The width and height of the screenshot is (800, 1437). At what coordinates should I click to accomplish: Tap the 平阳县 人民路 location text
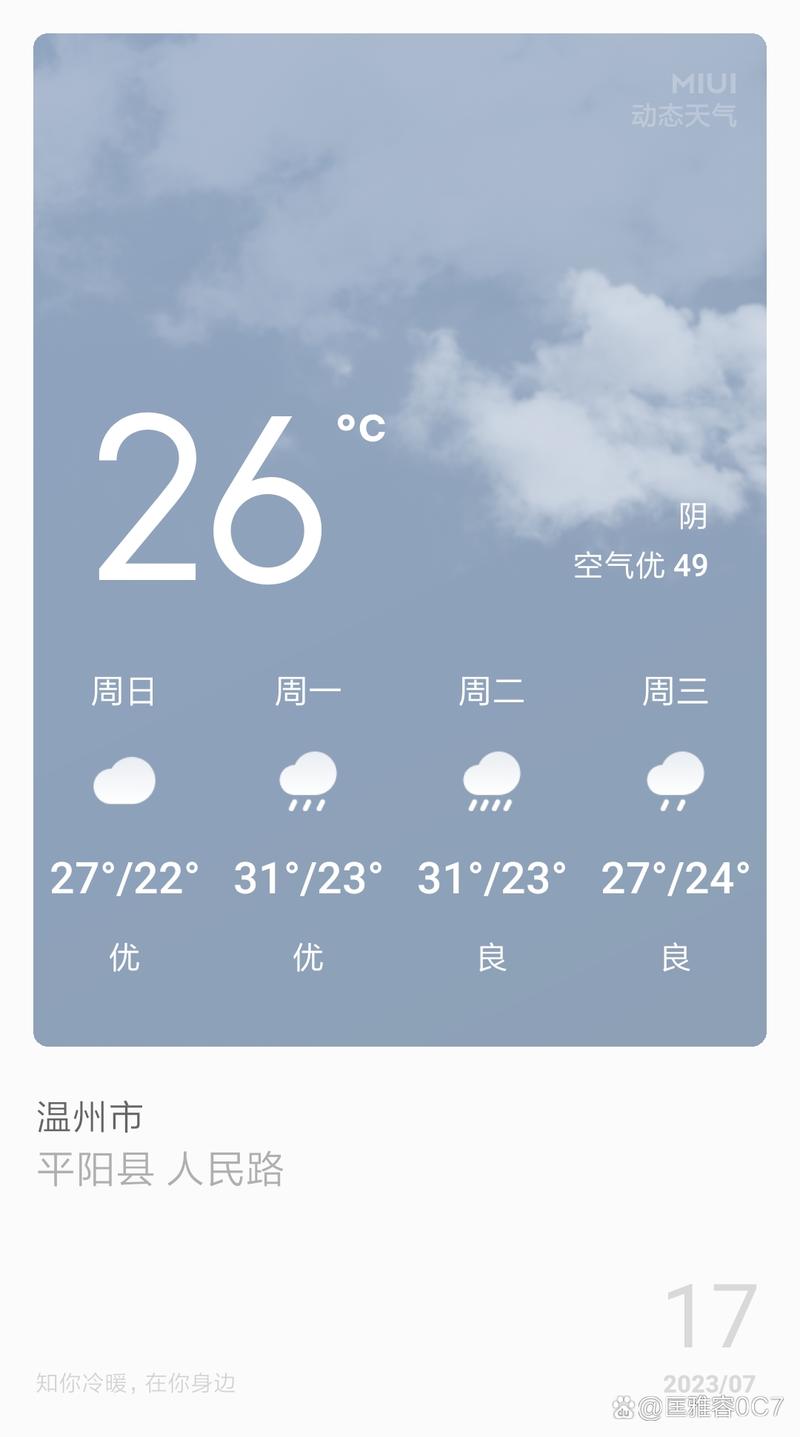162,1169
